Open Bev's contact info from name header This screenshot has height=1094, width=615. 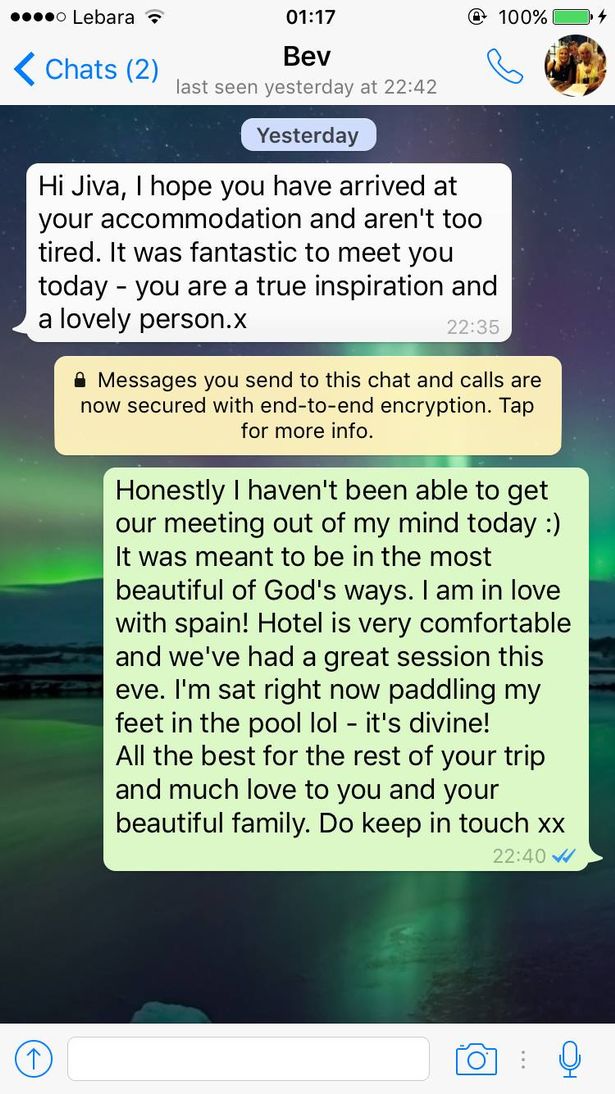(306, 57)
